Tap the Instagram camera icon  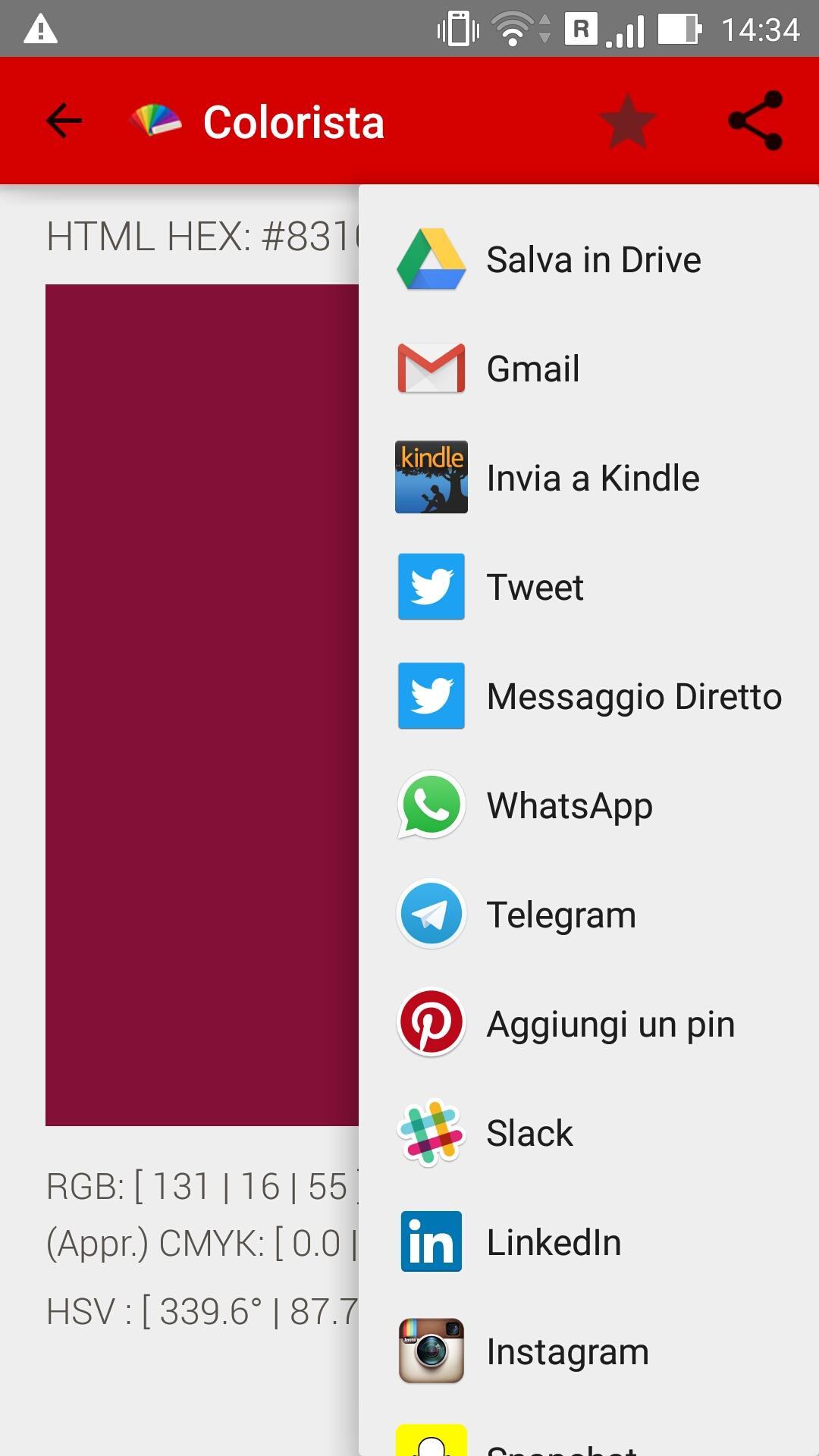(430, 1350)
